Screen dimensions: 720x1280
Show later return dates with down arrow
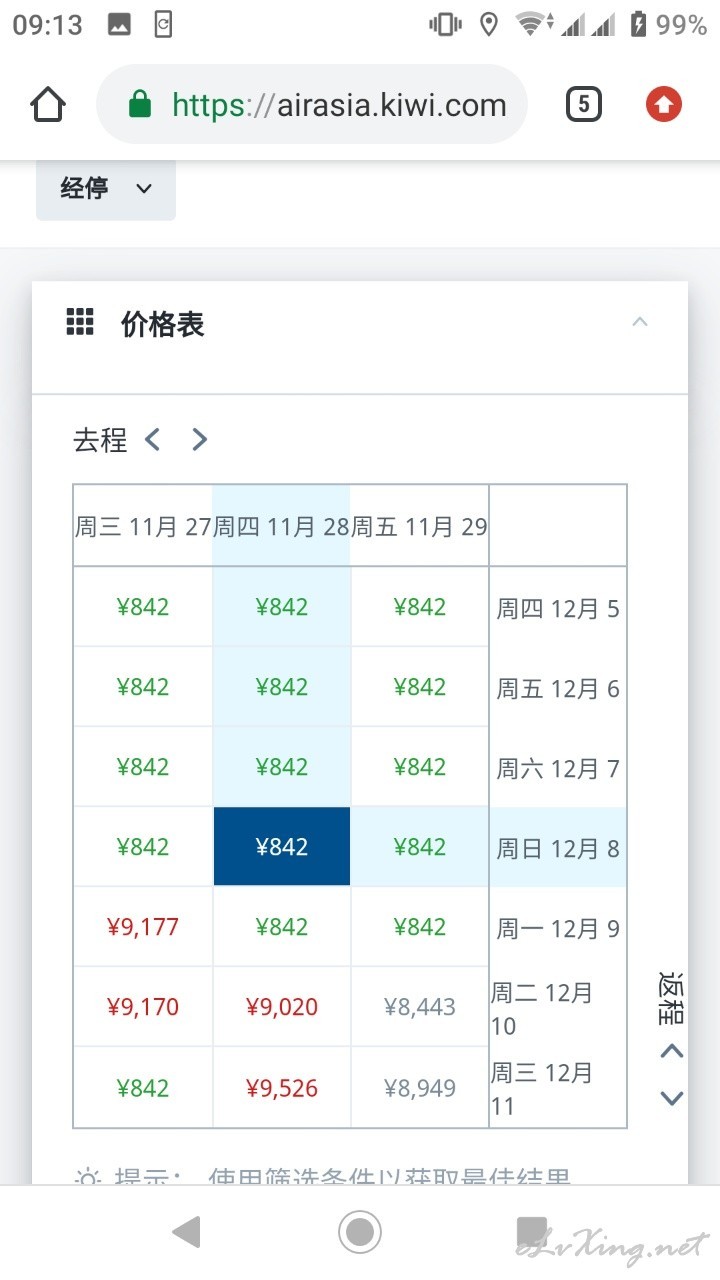[x=672, y=1098]
